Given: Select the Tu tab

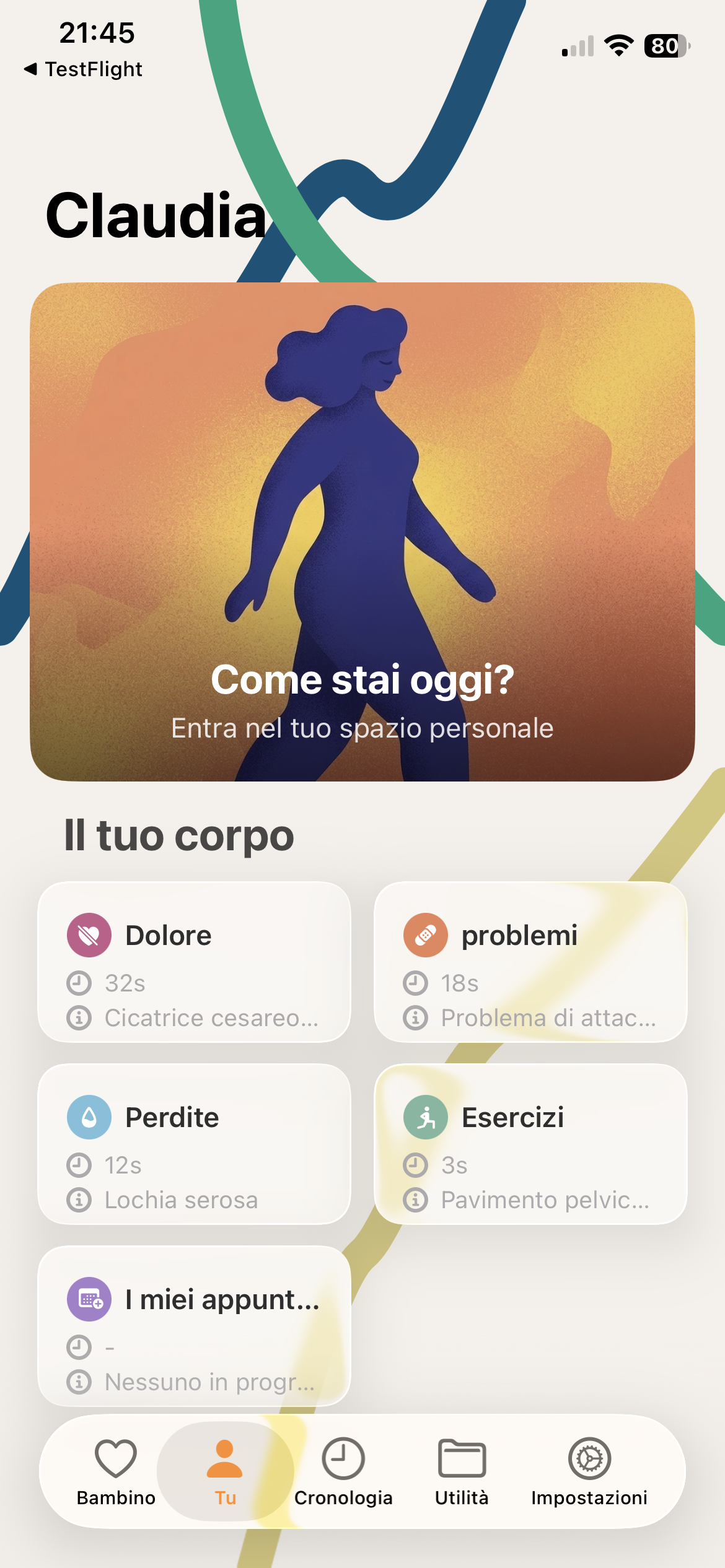Looking at the screenshot, I should coord(225,1471).
